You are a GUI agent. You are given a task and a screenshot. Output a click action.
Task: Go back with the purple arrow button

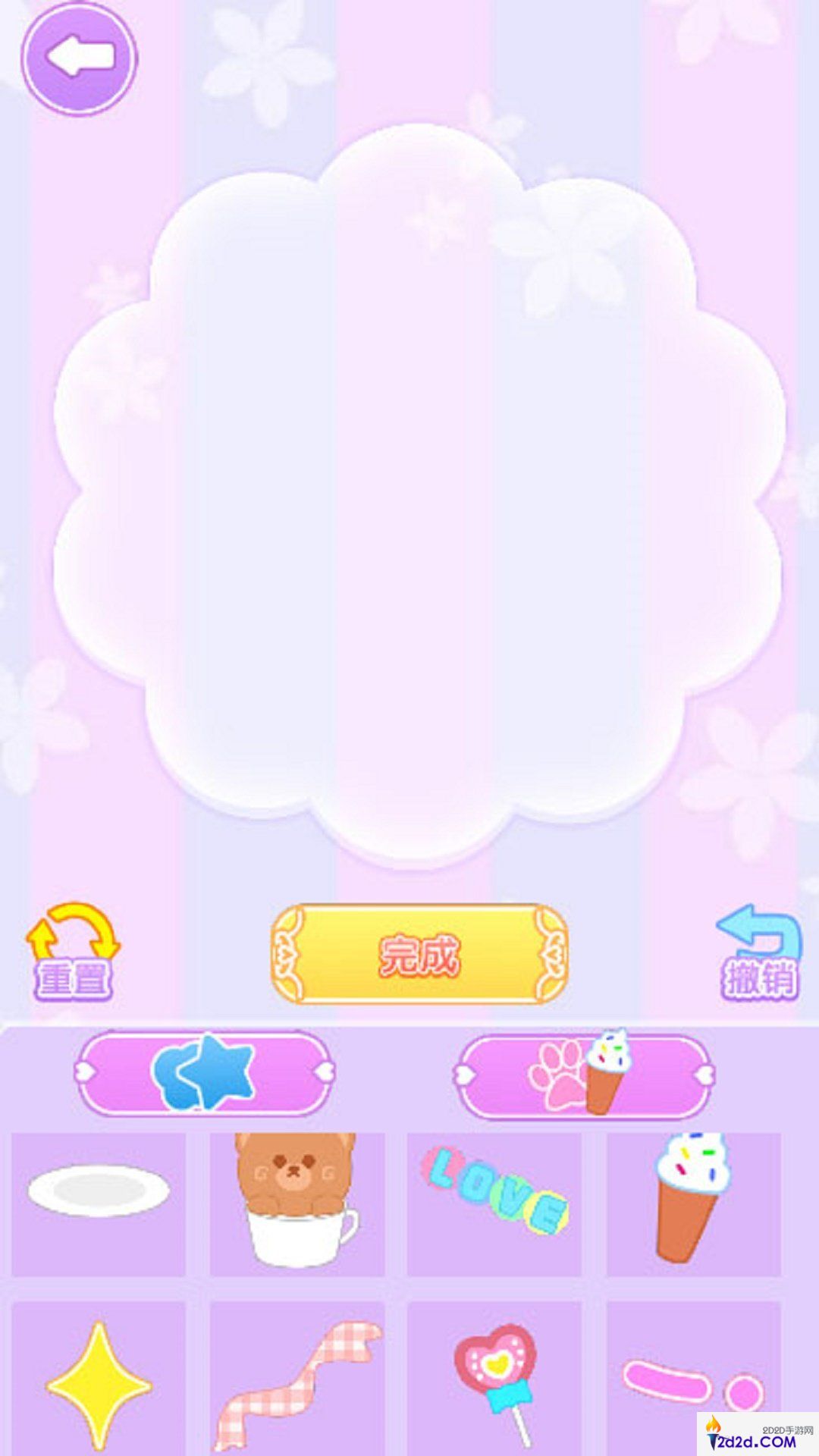coord(80,59)
